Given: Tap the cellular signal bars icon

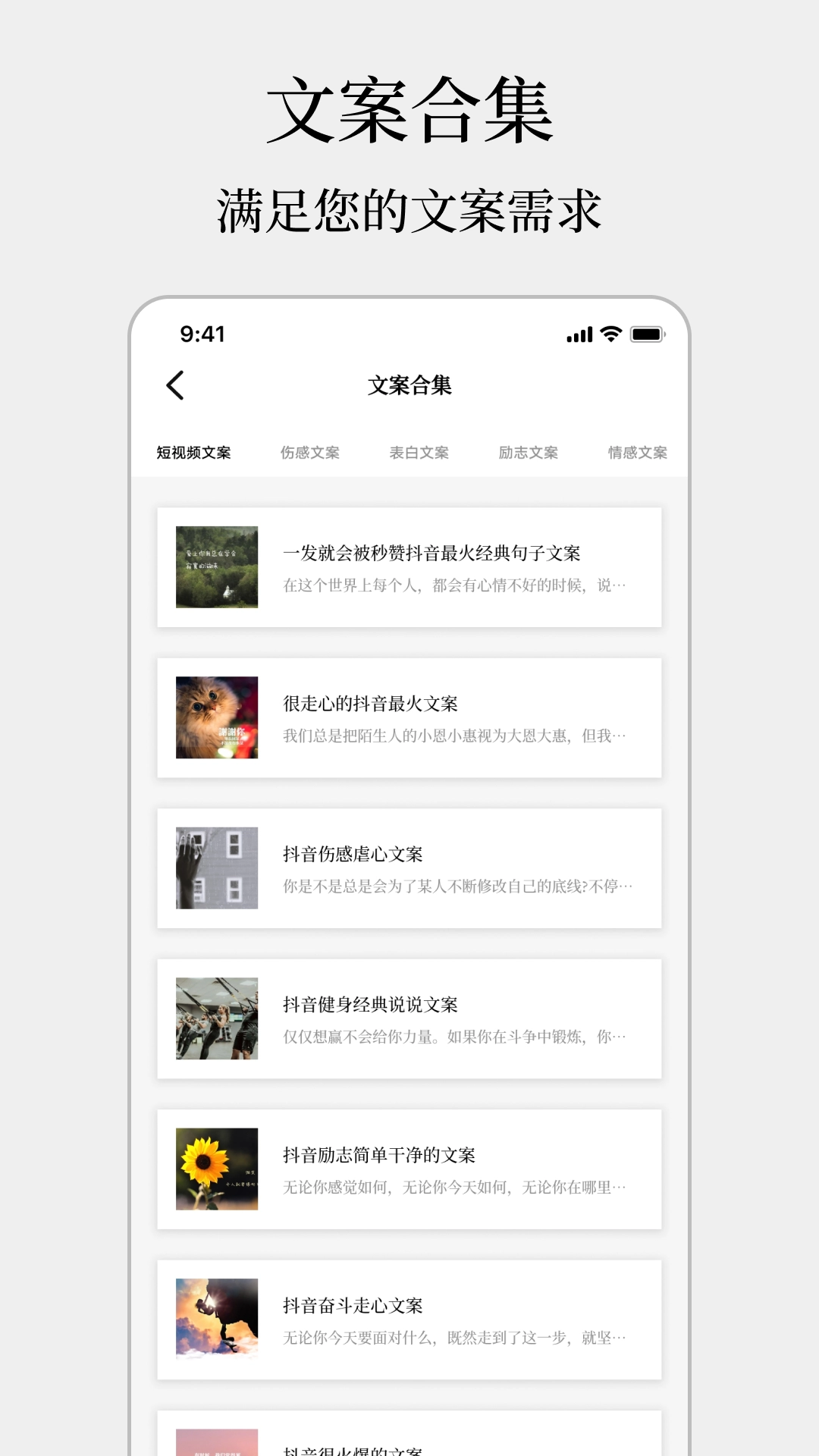Looking at the screenshot, I should point(579,334).
